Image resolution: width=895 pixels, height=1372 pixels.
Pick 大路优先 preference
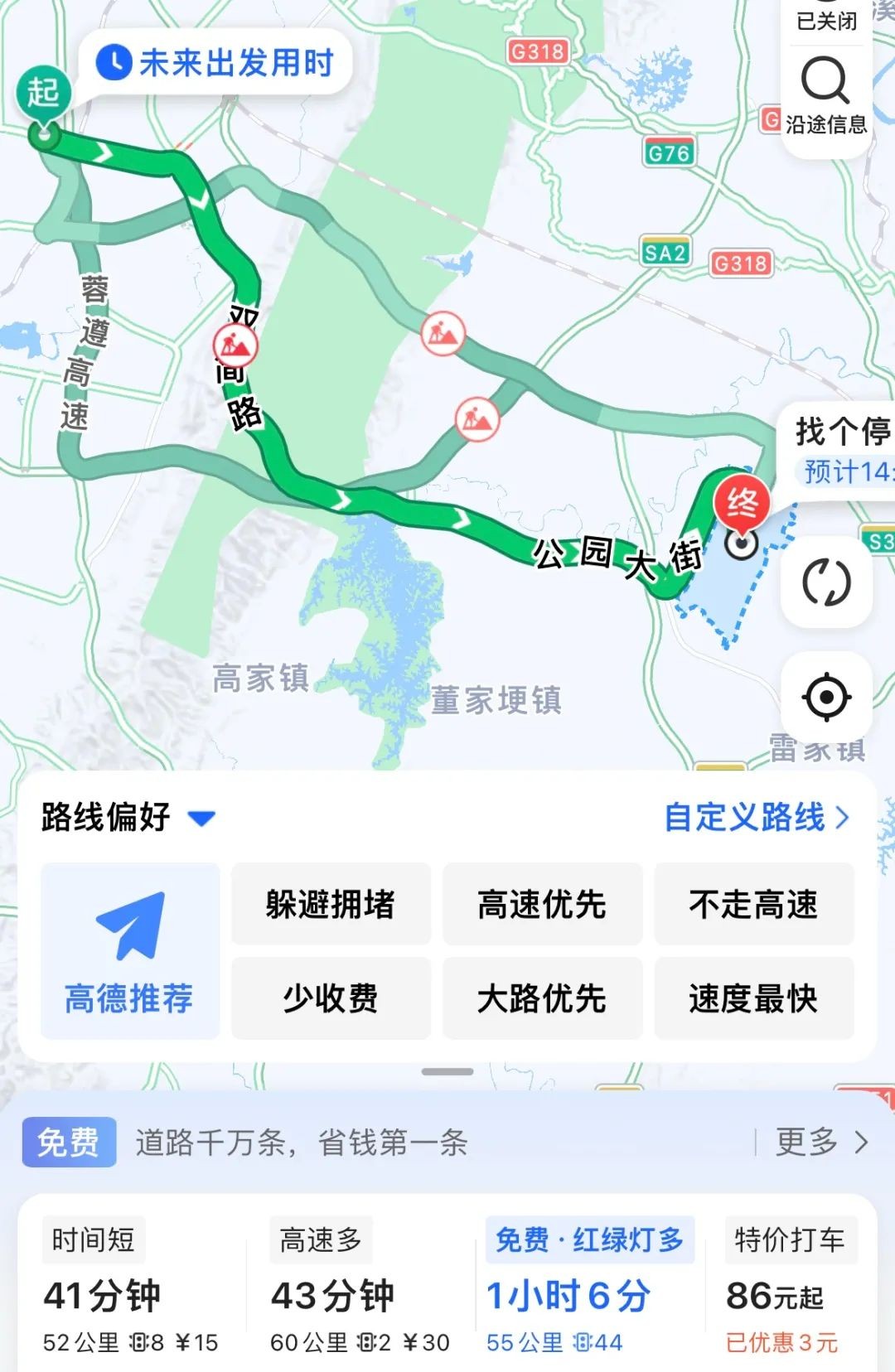[x=542, y=998]
